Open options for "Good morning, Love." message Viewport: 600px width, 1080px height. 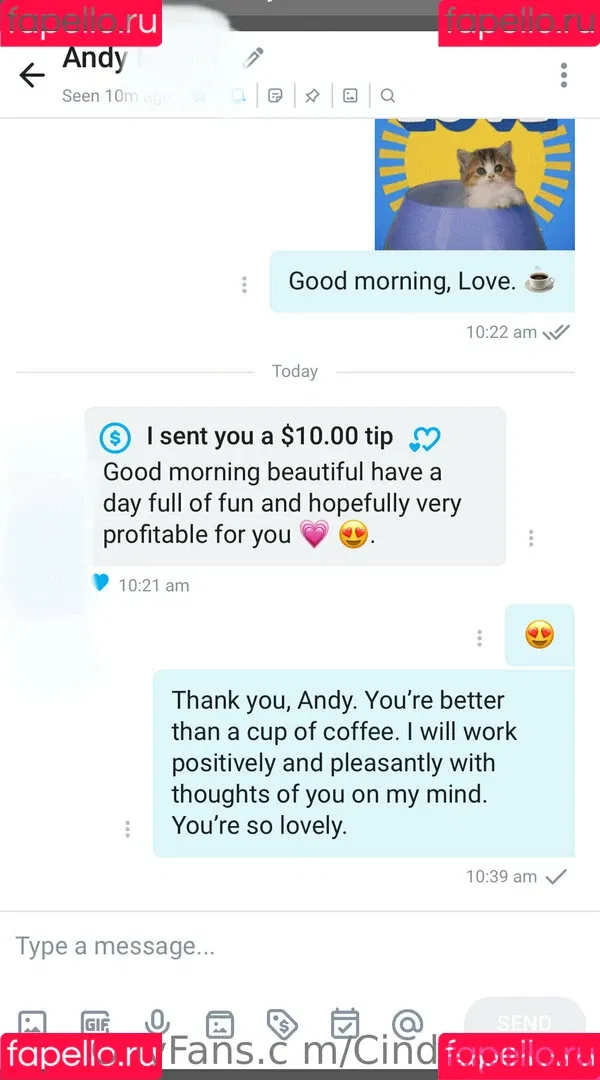point(244,285)
